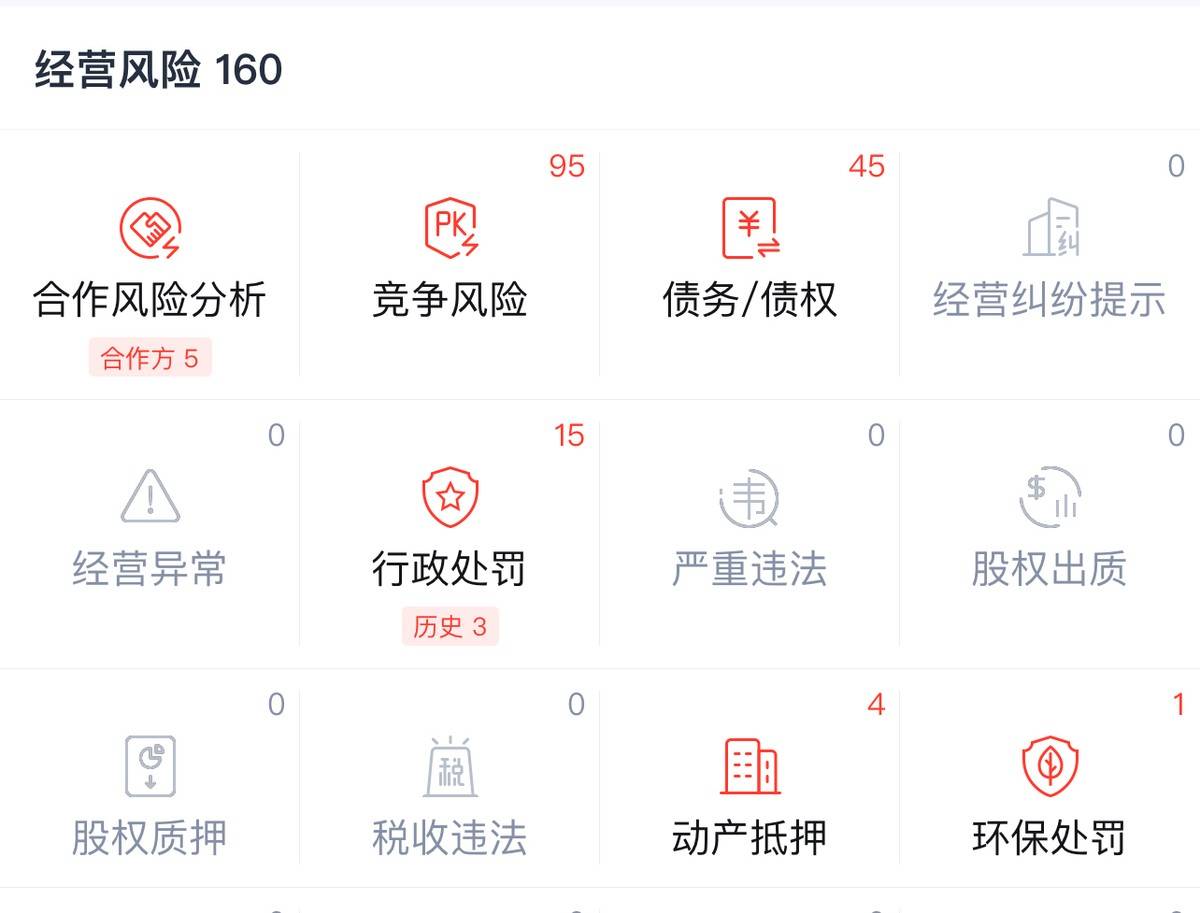Viewport: 1200px width, 913px height.
Task: Open 环保处罚 entry
Action: (x=1050, y=800)
